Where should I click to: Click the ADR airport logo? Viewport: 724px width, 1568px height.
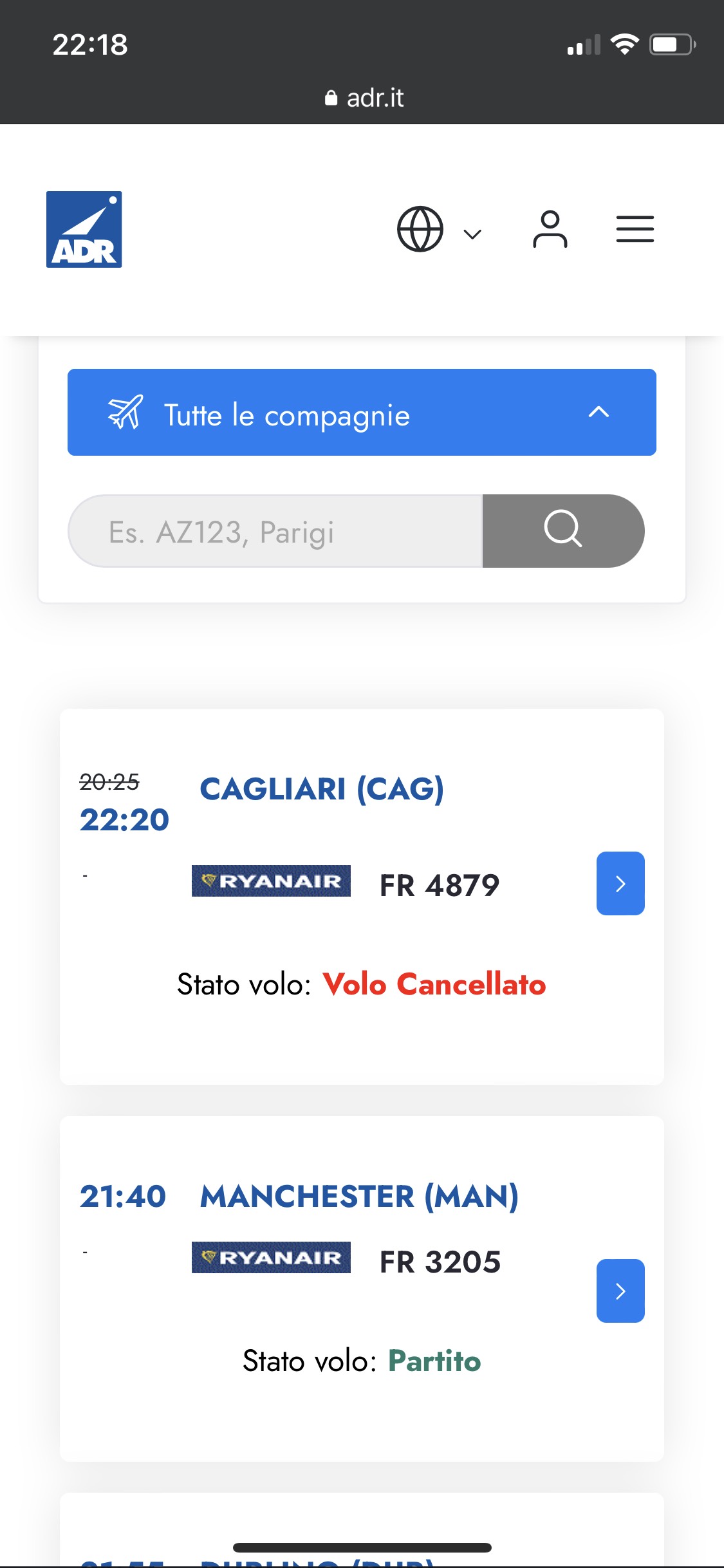(x=84, y=230)
